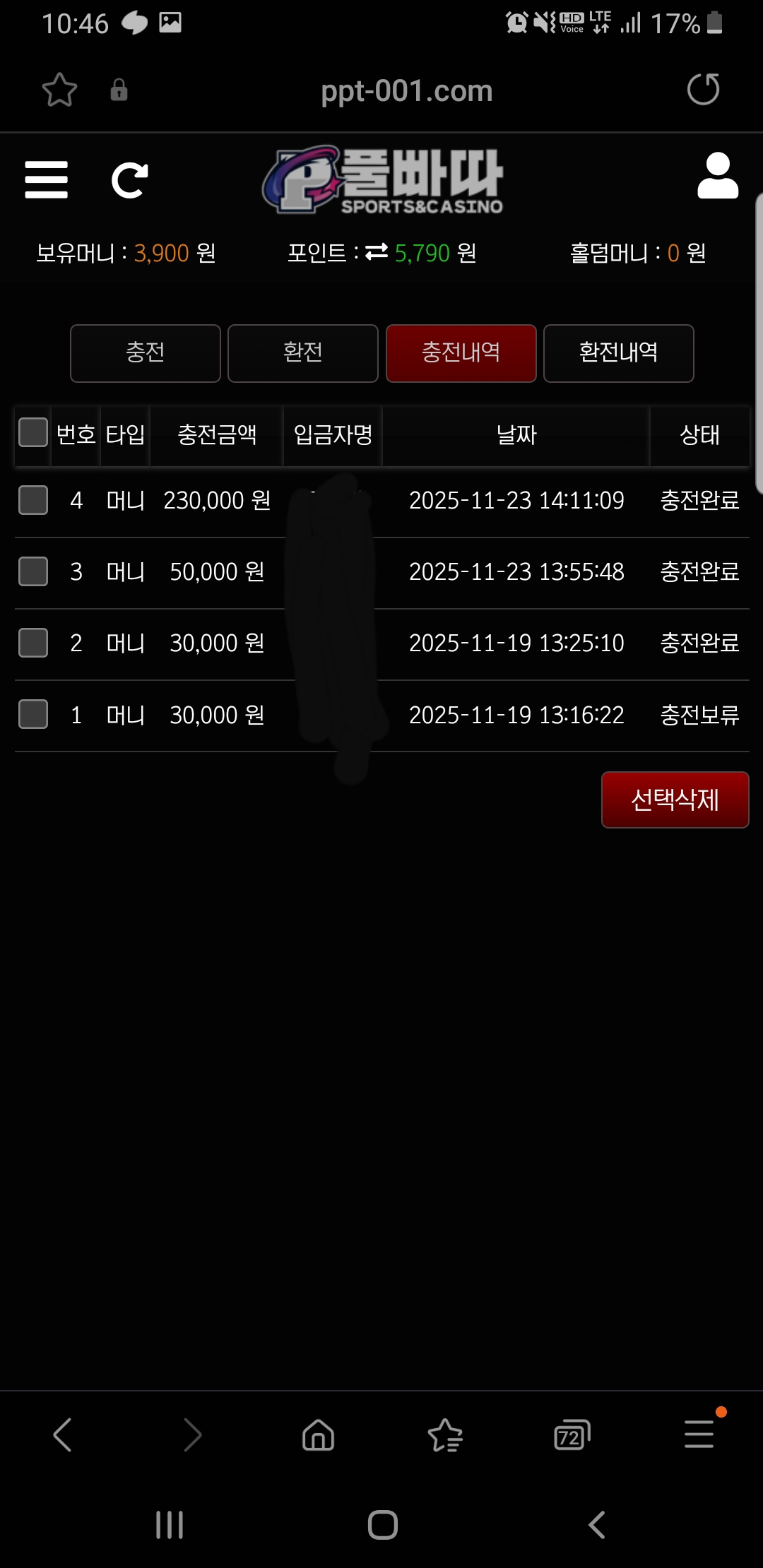Check the box for row 1 충전보류
Image resolution: width=763 pixels, height=1568 pixels.
(x=33, y=714)
